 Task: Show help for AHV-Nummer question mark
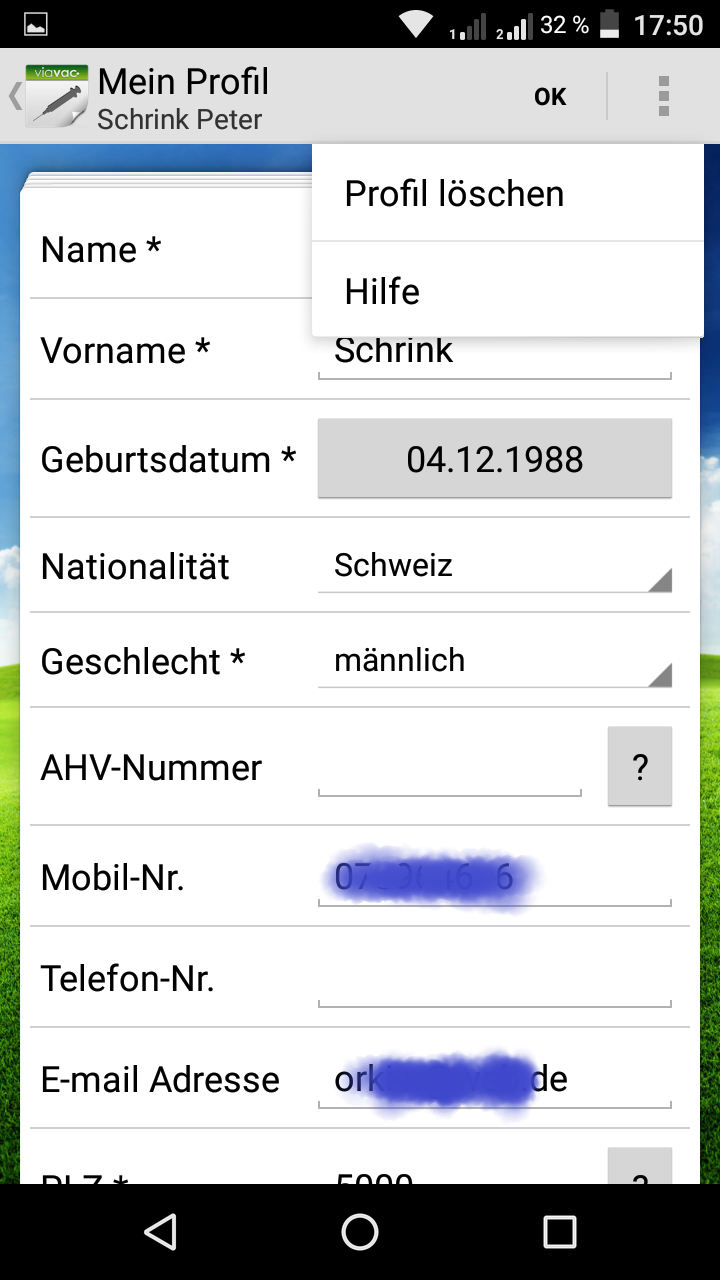(640, 767)
